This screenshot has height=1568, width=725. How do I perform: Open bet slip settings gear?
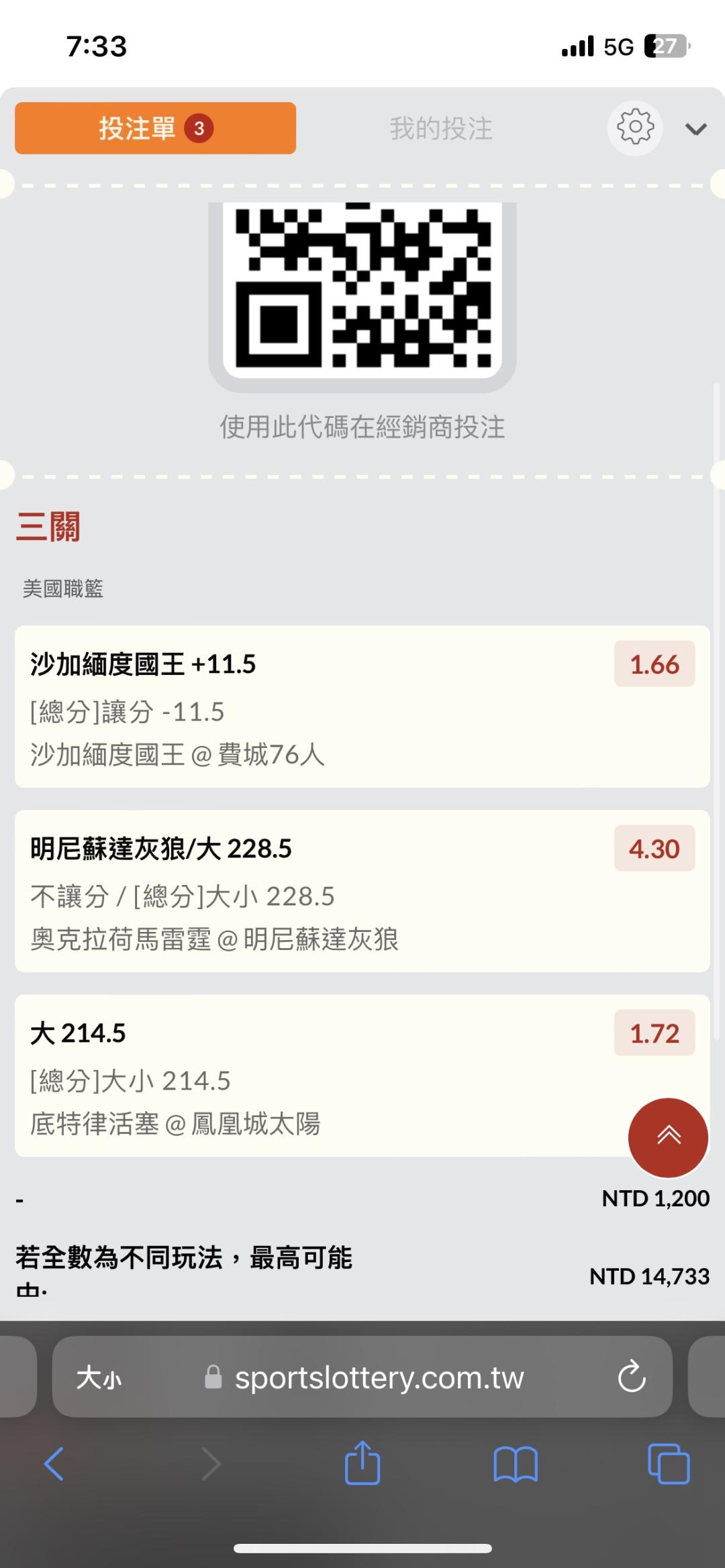(x=635, y=127)
